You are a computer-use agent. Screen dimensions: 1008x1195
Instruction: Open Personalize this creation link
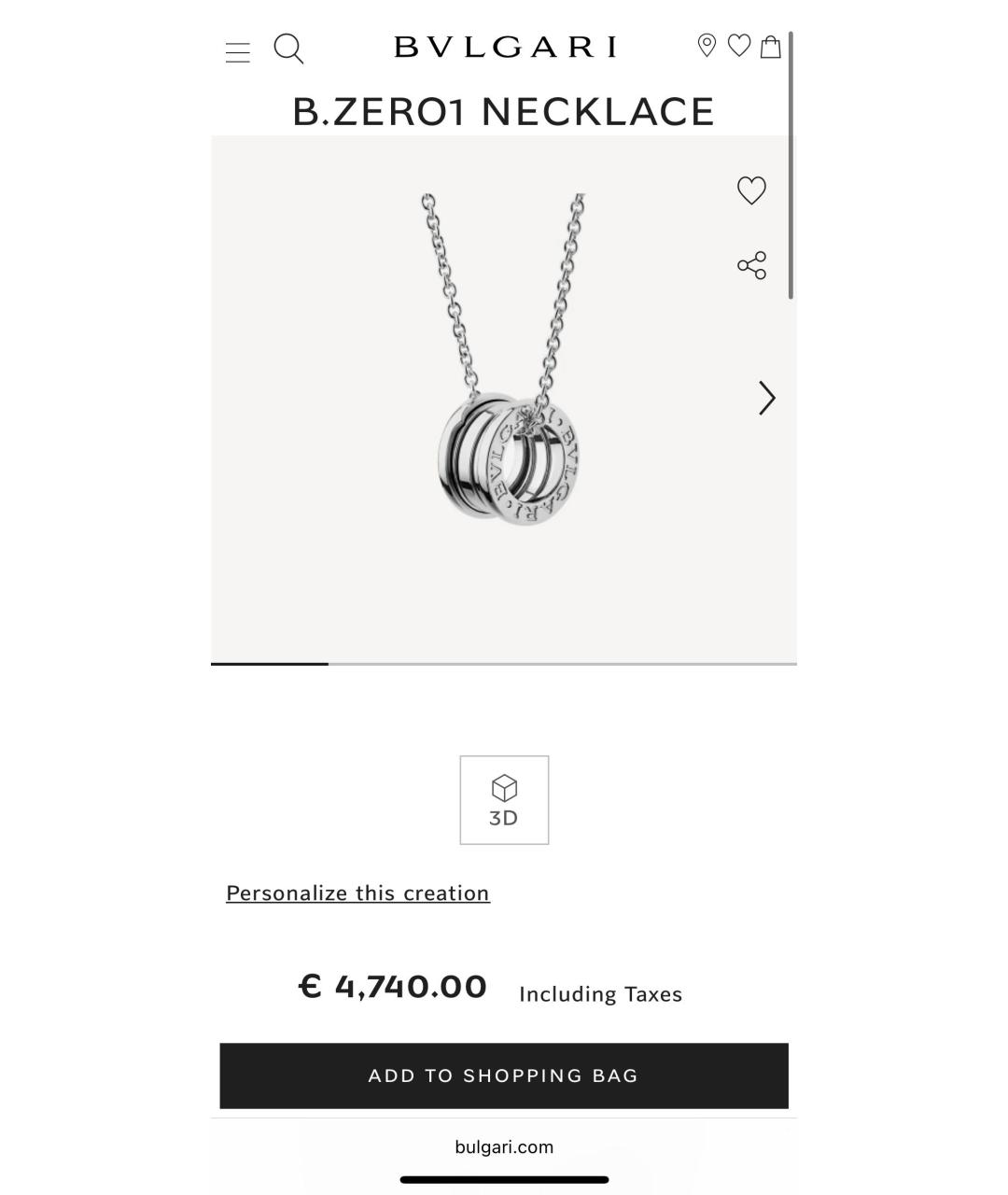point(358,893)
